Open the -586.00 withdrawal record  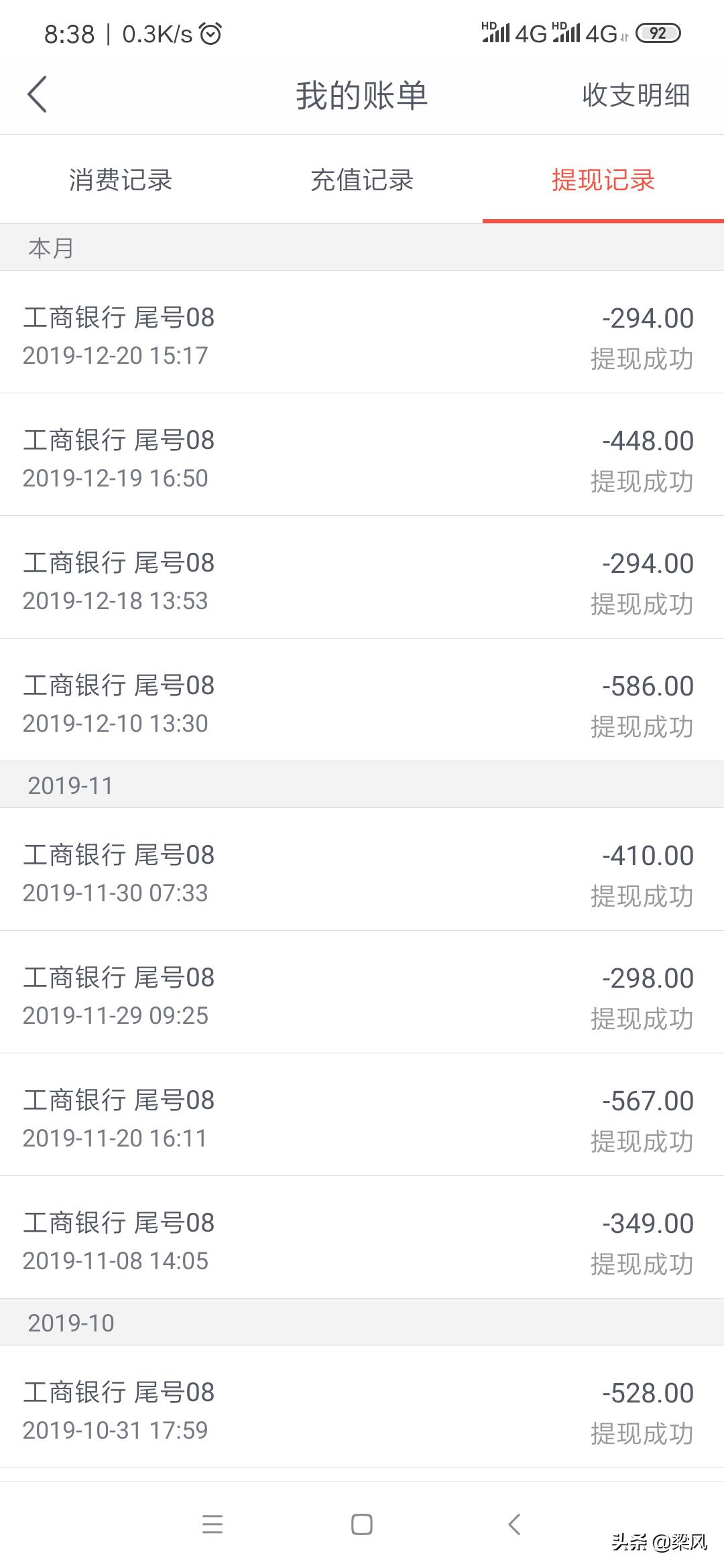pos(362,700)
